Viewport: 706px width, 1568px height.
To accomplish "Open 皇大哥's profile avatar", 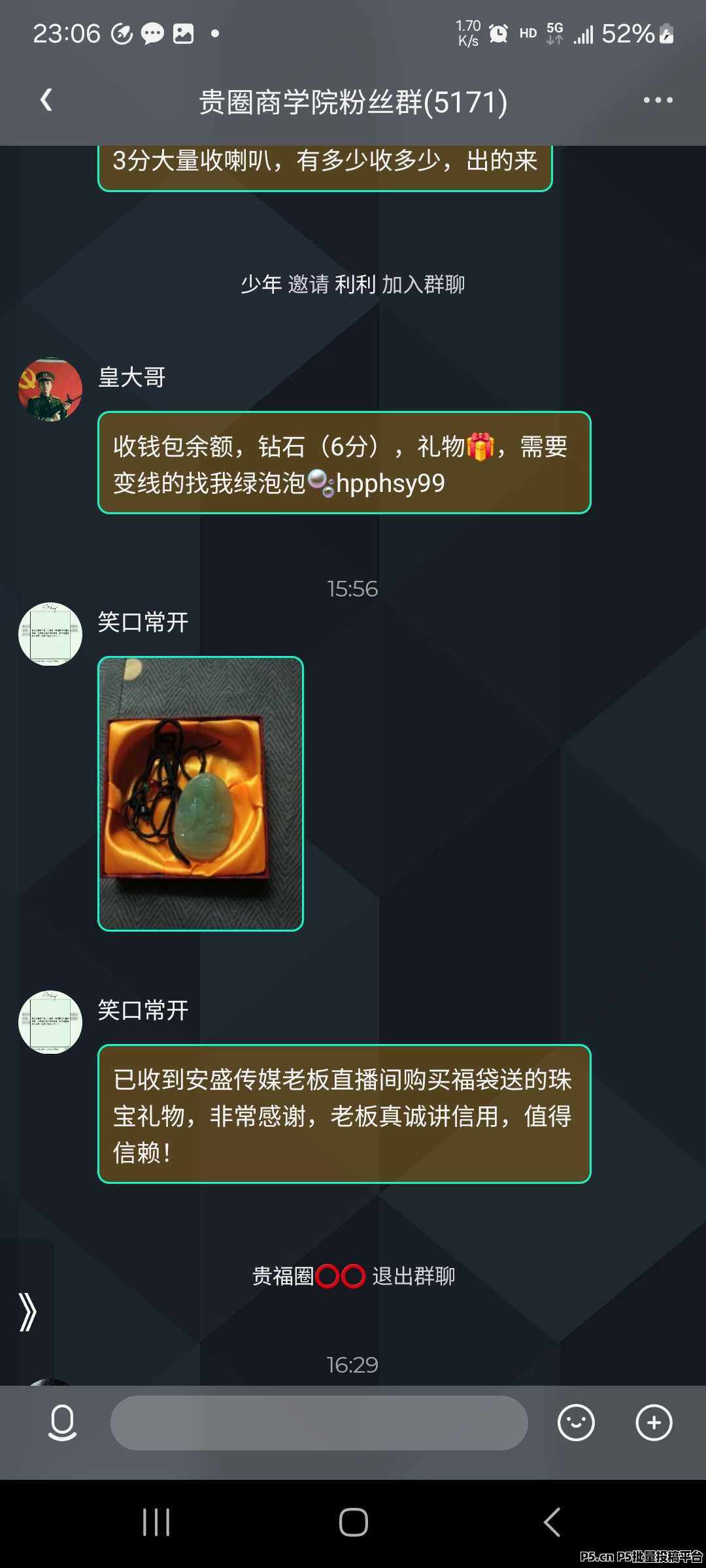I will coord(50,389).
